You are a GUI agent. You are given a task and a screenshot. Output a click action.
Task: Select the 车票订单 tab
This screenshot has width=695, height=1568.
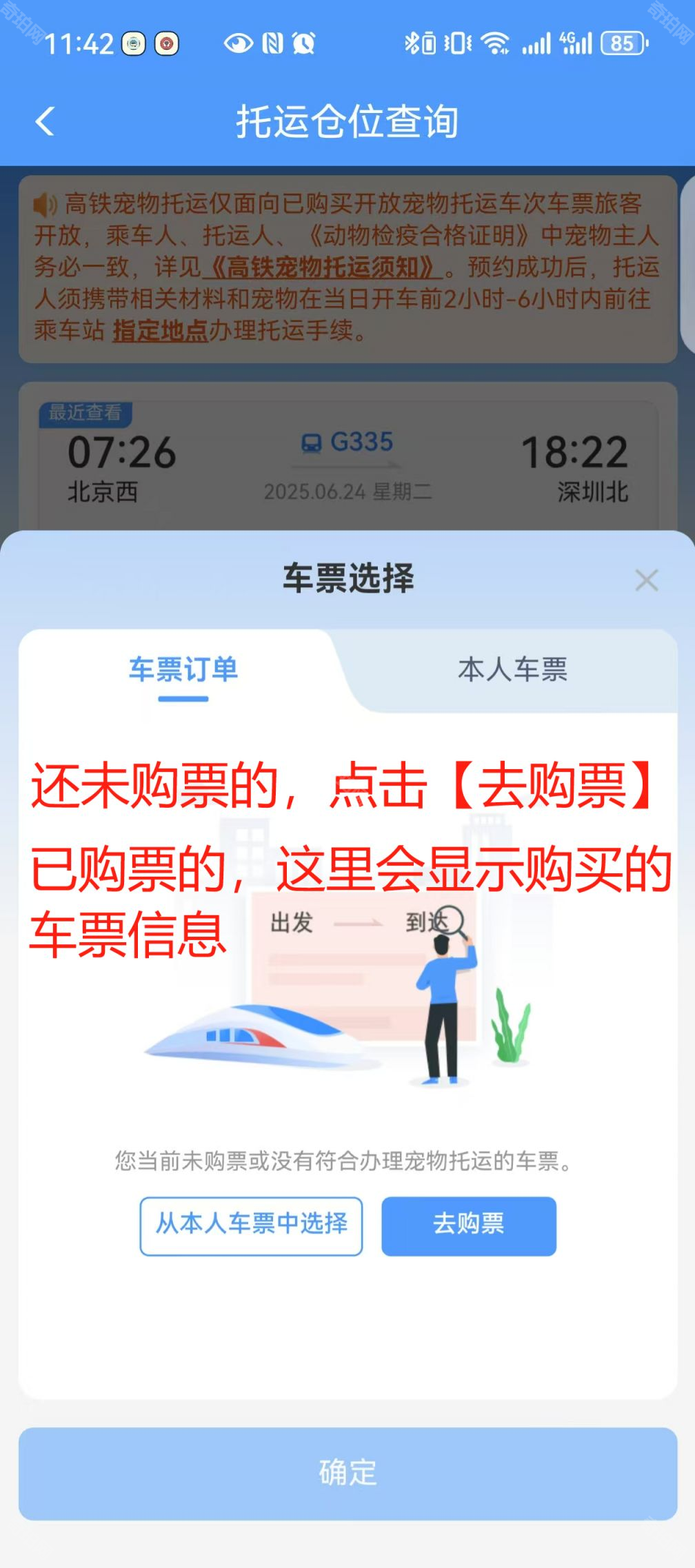[x=183, y=670]
